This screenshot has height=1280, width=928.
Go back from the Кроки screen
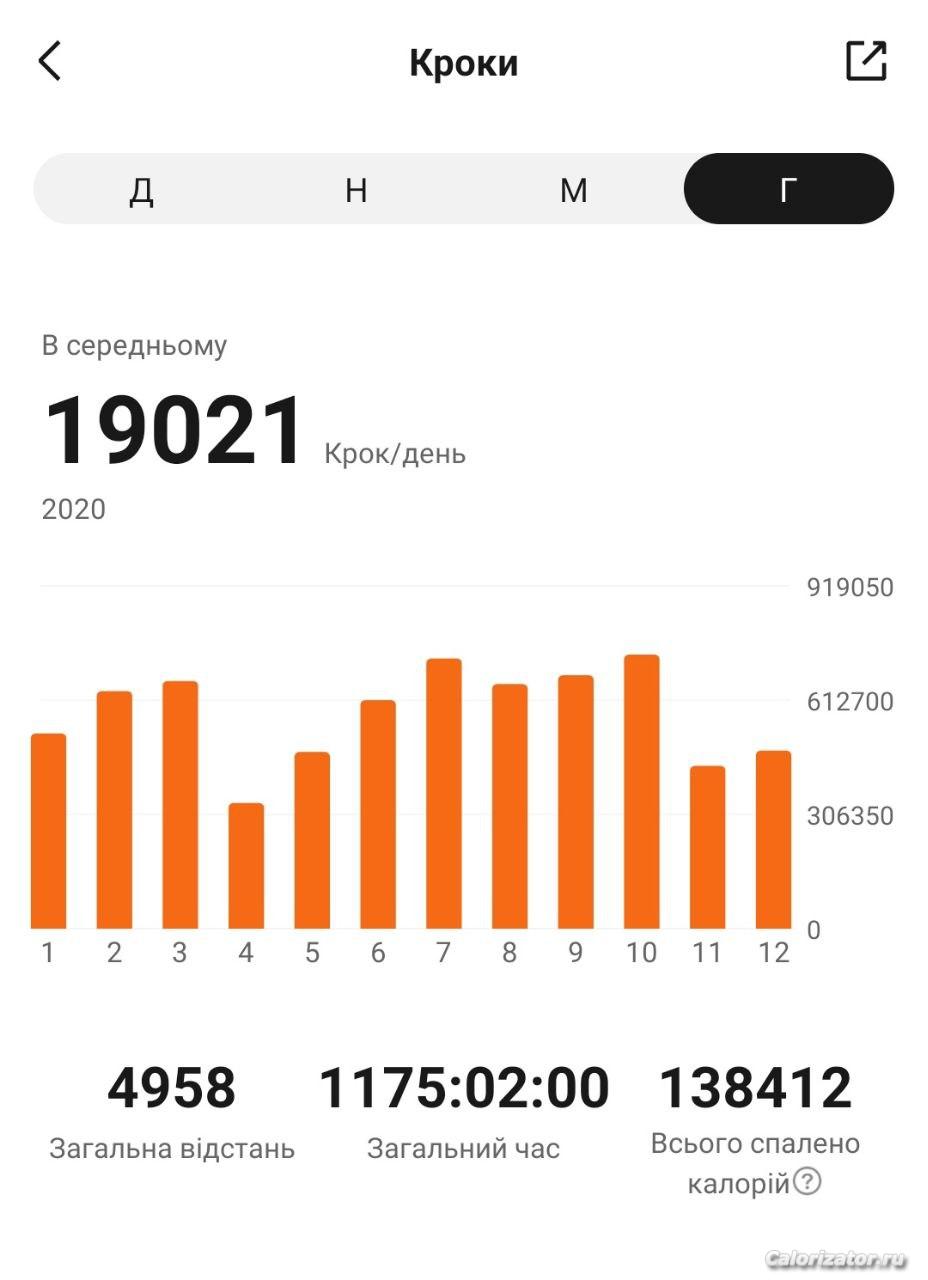(50, 62)
